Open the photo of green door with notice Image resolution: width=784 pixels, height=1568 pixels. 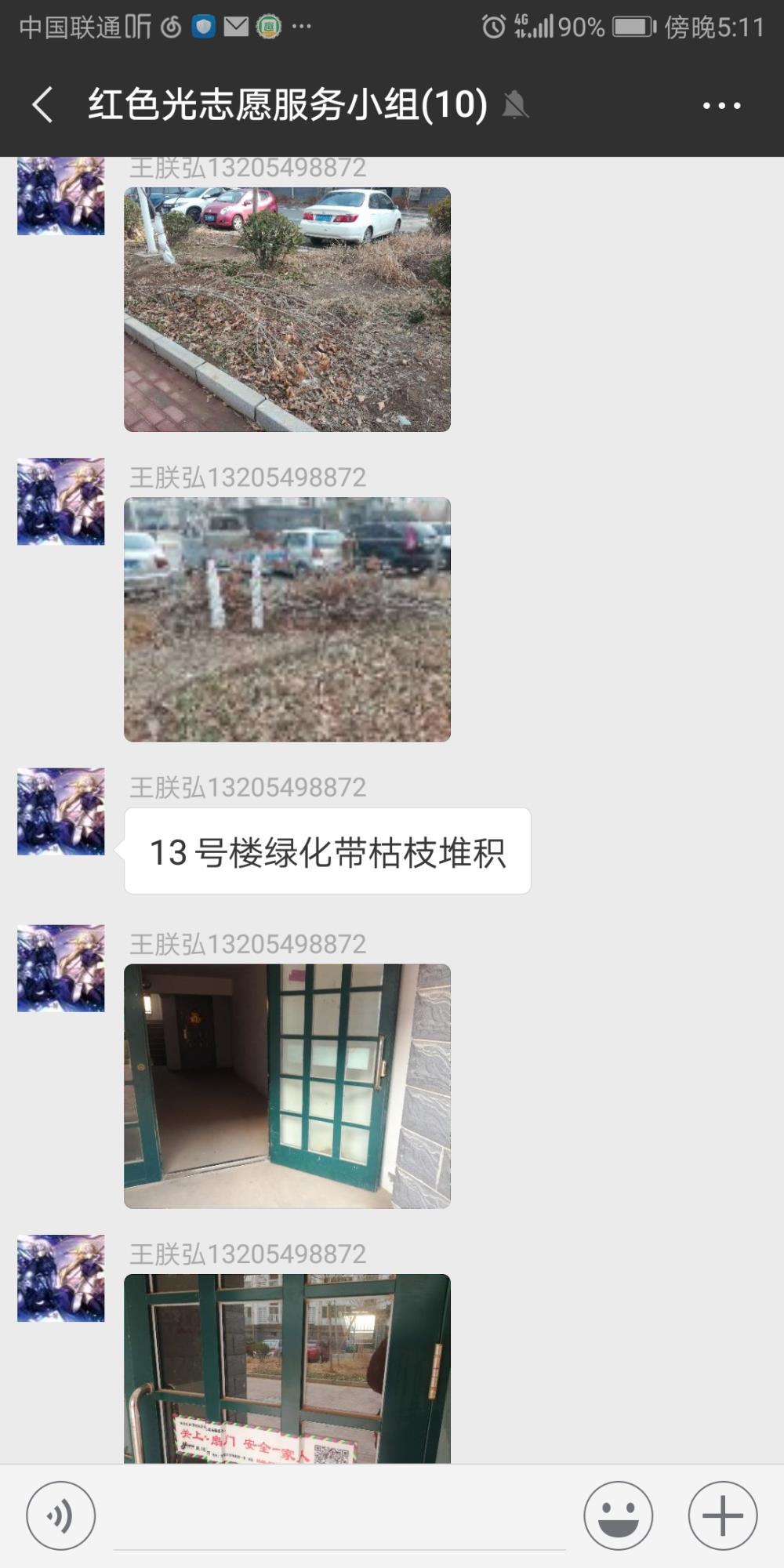coord(287,1368)
